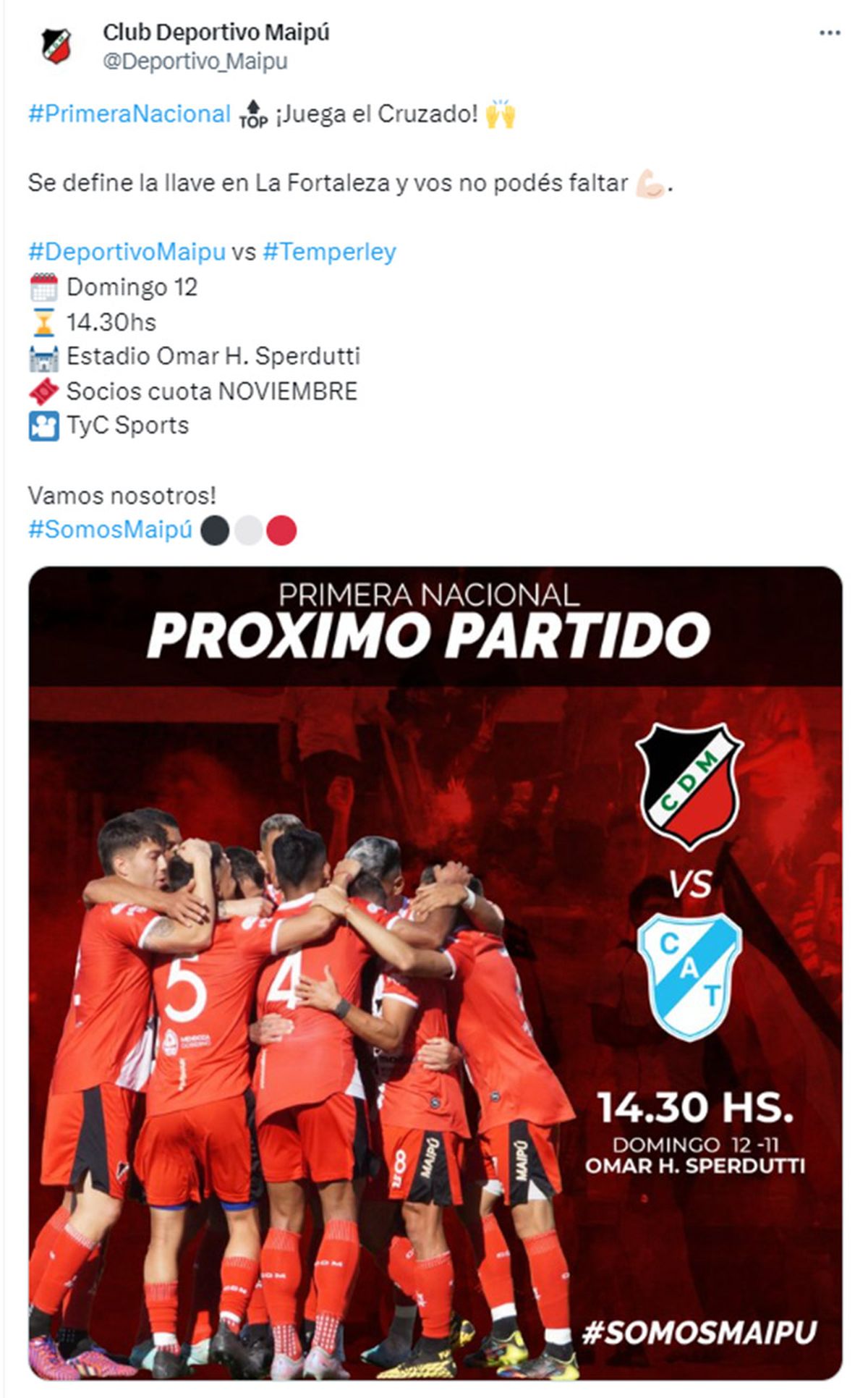The height and width of the screenshot is (1398, 868).
Task: Open the #DeportivoMaipu hashtag
Action: [127, 252]
